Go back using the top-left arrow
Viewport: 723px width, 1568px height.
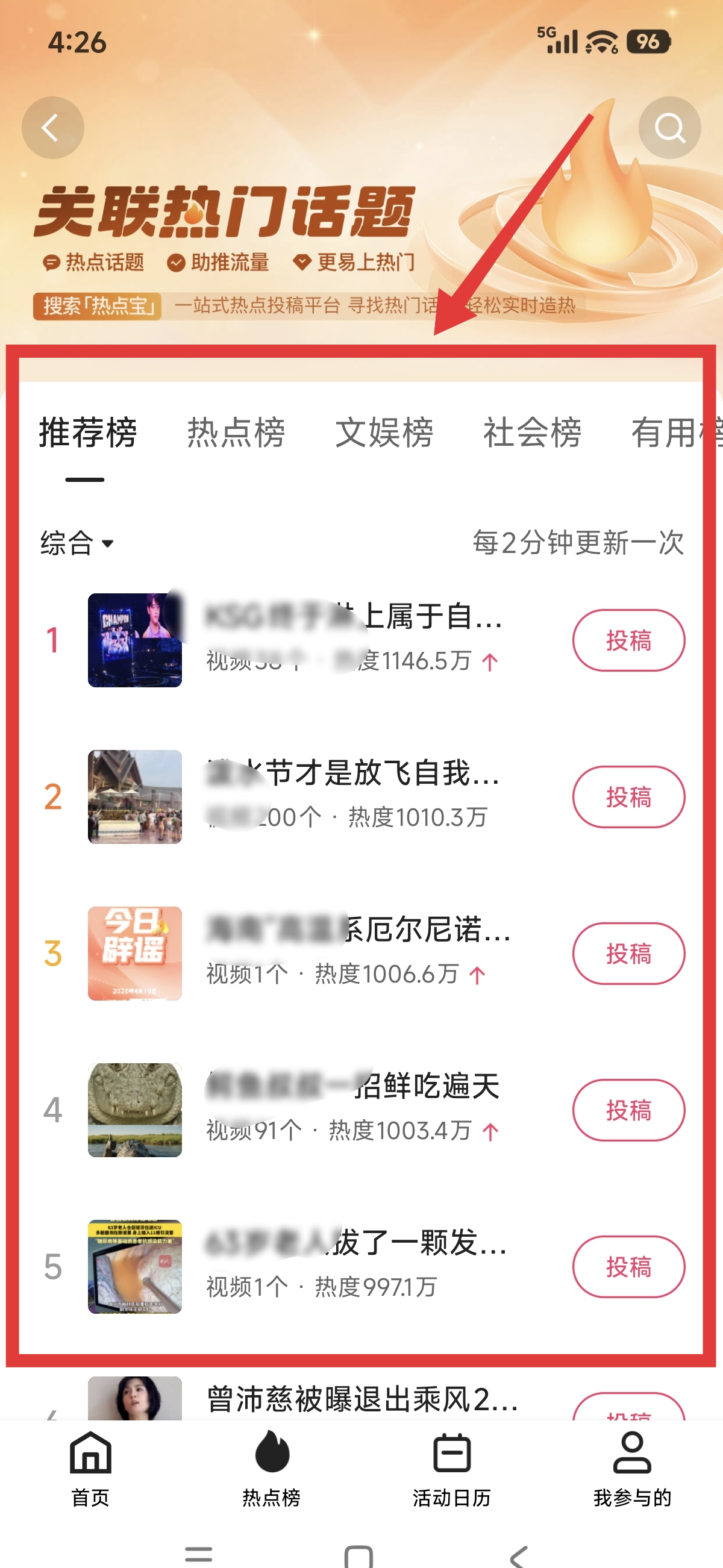click(x=52, y=128)
